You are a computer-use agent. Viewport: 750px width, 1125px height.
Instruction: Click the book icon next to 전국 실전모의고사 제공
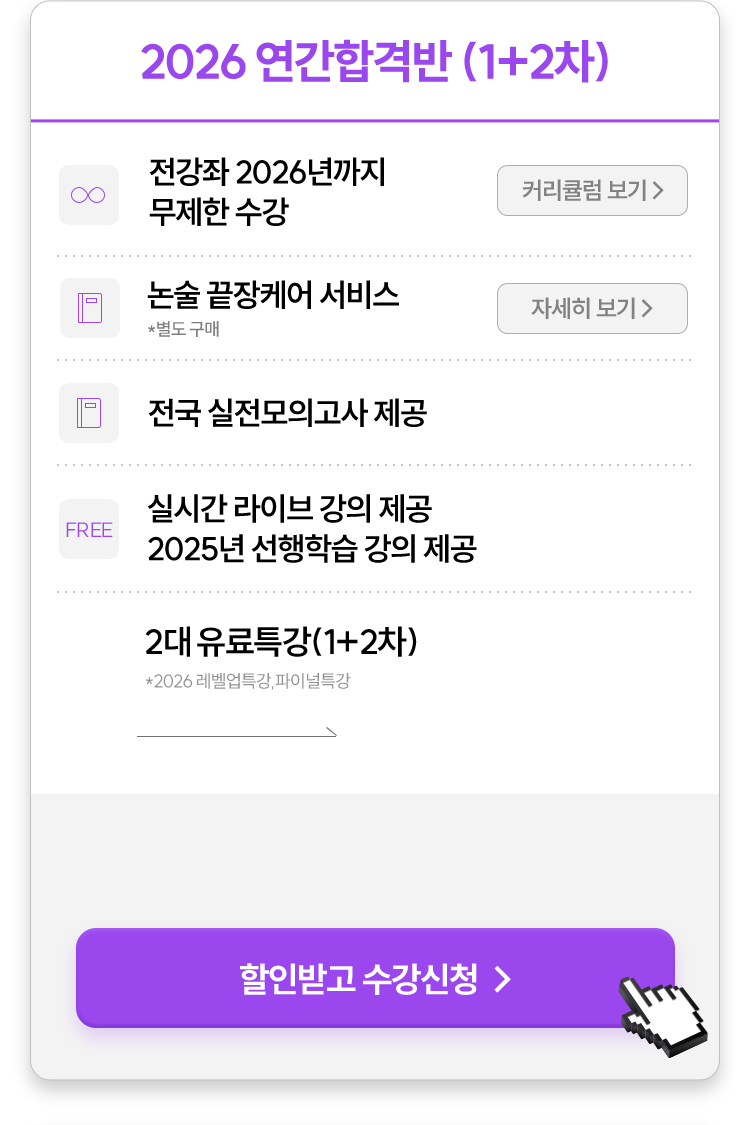tap(89, 413)
